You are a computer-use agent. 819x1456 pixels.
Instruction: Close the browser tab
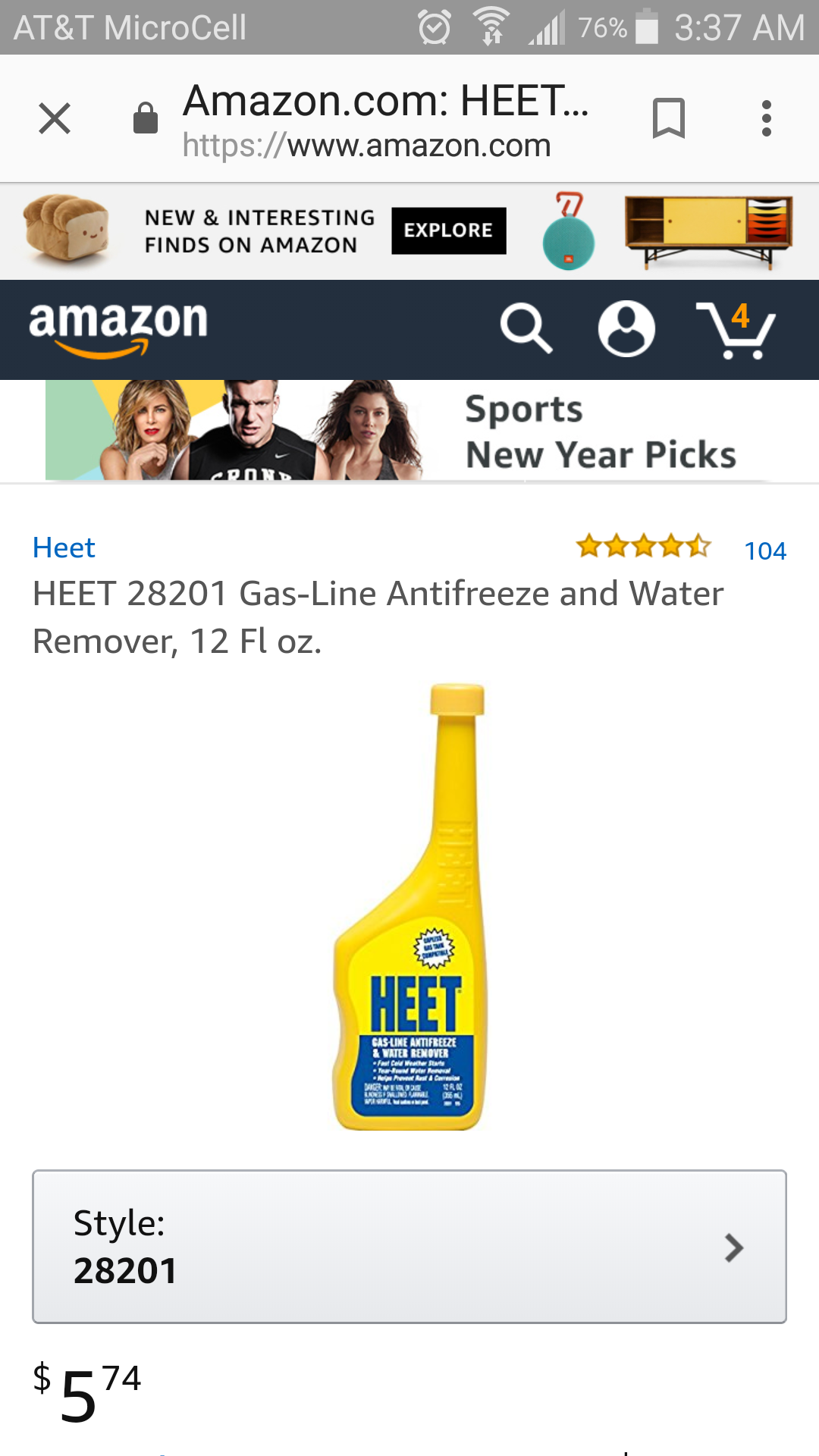pyautogui.click(x=55, y=119)
